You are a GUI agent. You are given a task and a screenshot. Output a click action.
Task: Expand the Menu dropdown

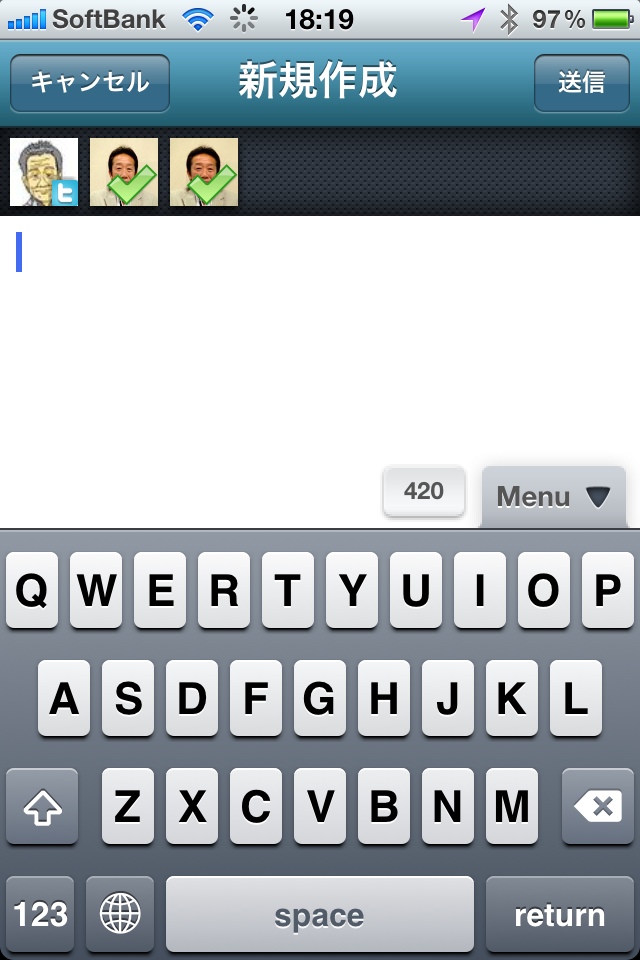(x=553, y=496)
